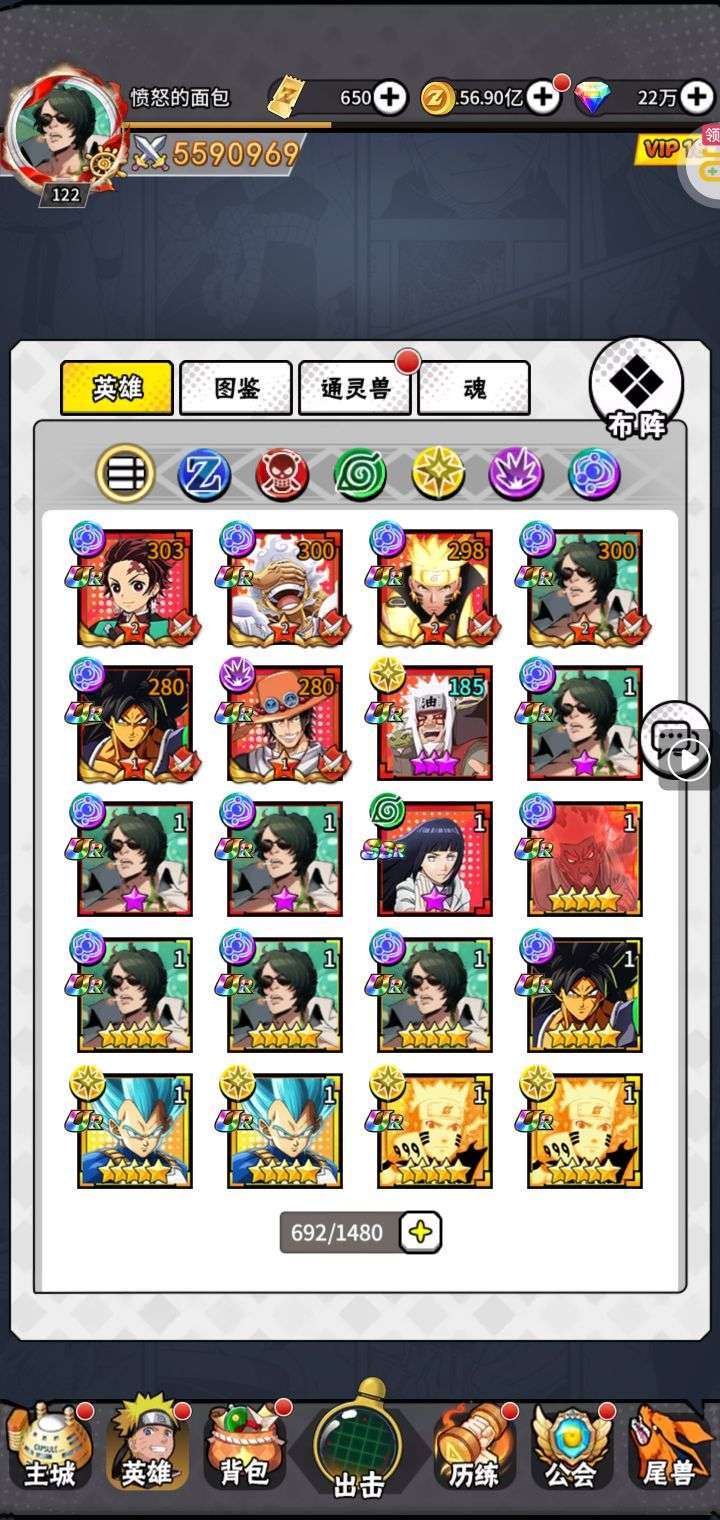720x1520 pixels.
Task: Go to 主城 main city
Action: point(48,1448)
